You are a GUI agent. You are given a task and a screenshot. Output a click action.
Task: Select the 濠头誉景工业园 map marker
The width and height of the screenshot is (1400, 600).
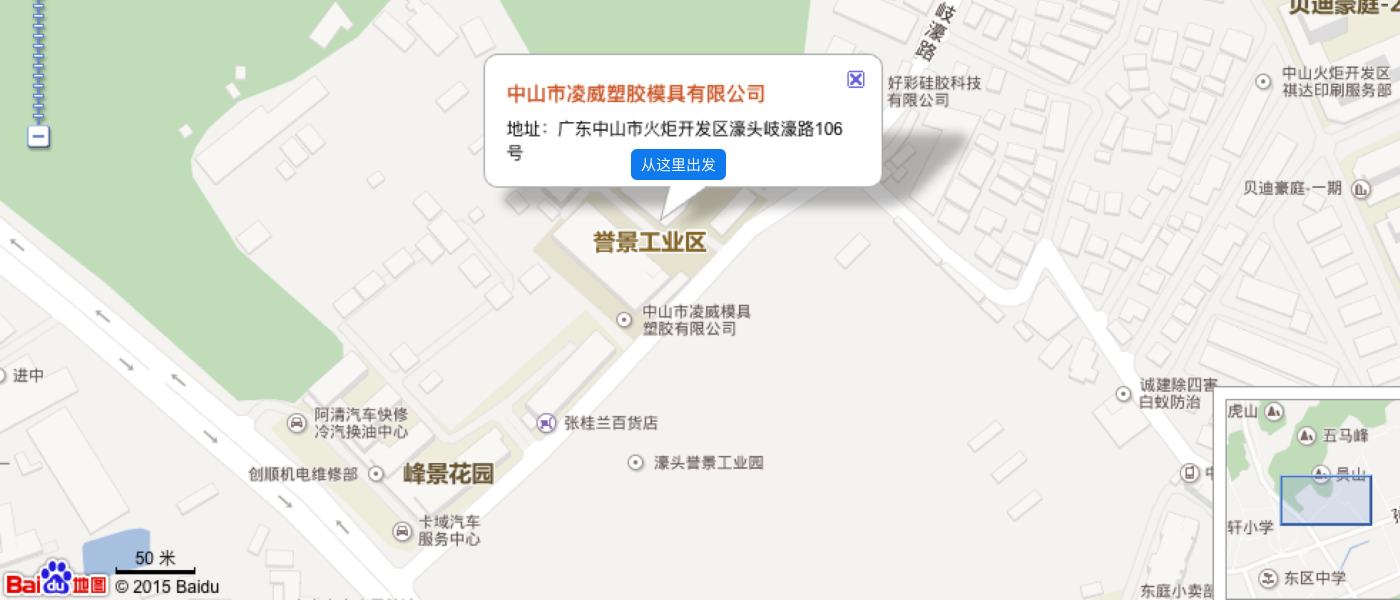point(635,463)
